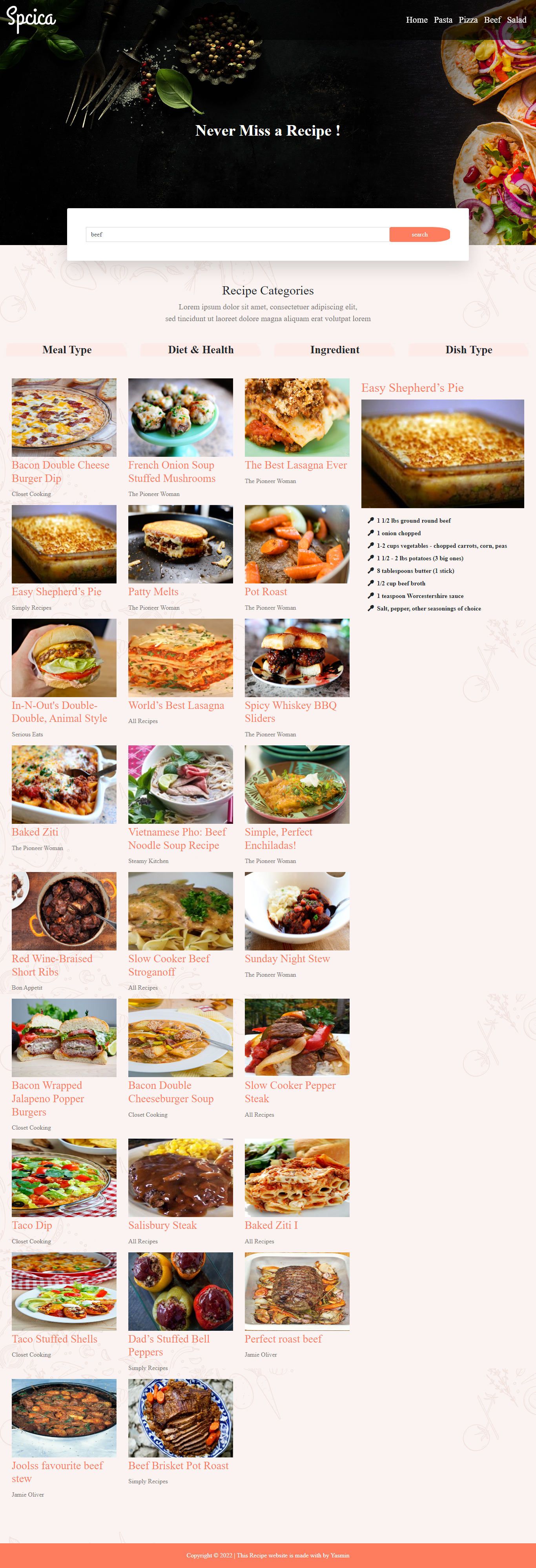View French Onion Soup Stuffed Mushrooms
This screenshot has width=536, height=1568.
click(180, 418)
